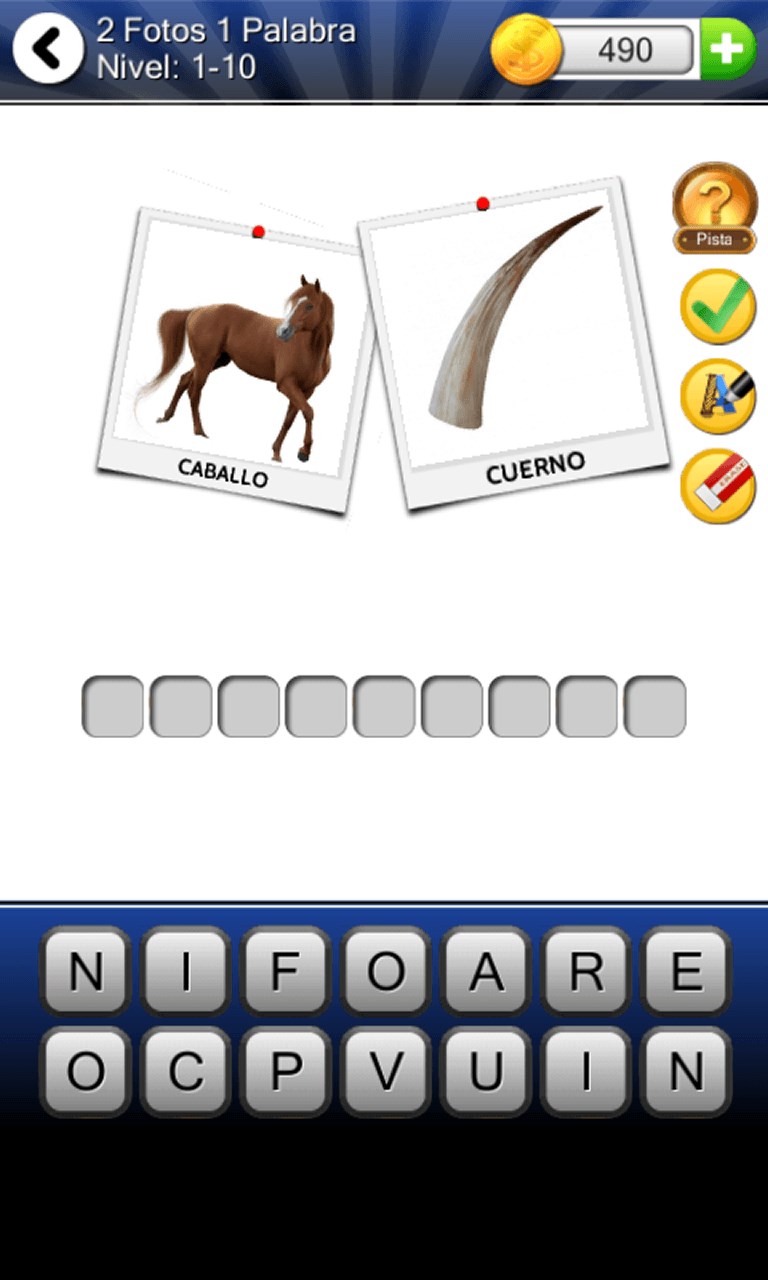The height and width of the screenshot is (1280, 768).
Task: Pick the letter A tile
Action: click(x=486, y=972)
